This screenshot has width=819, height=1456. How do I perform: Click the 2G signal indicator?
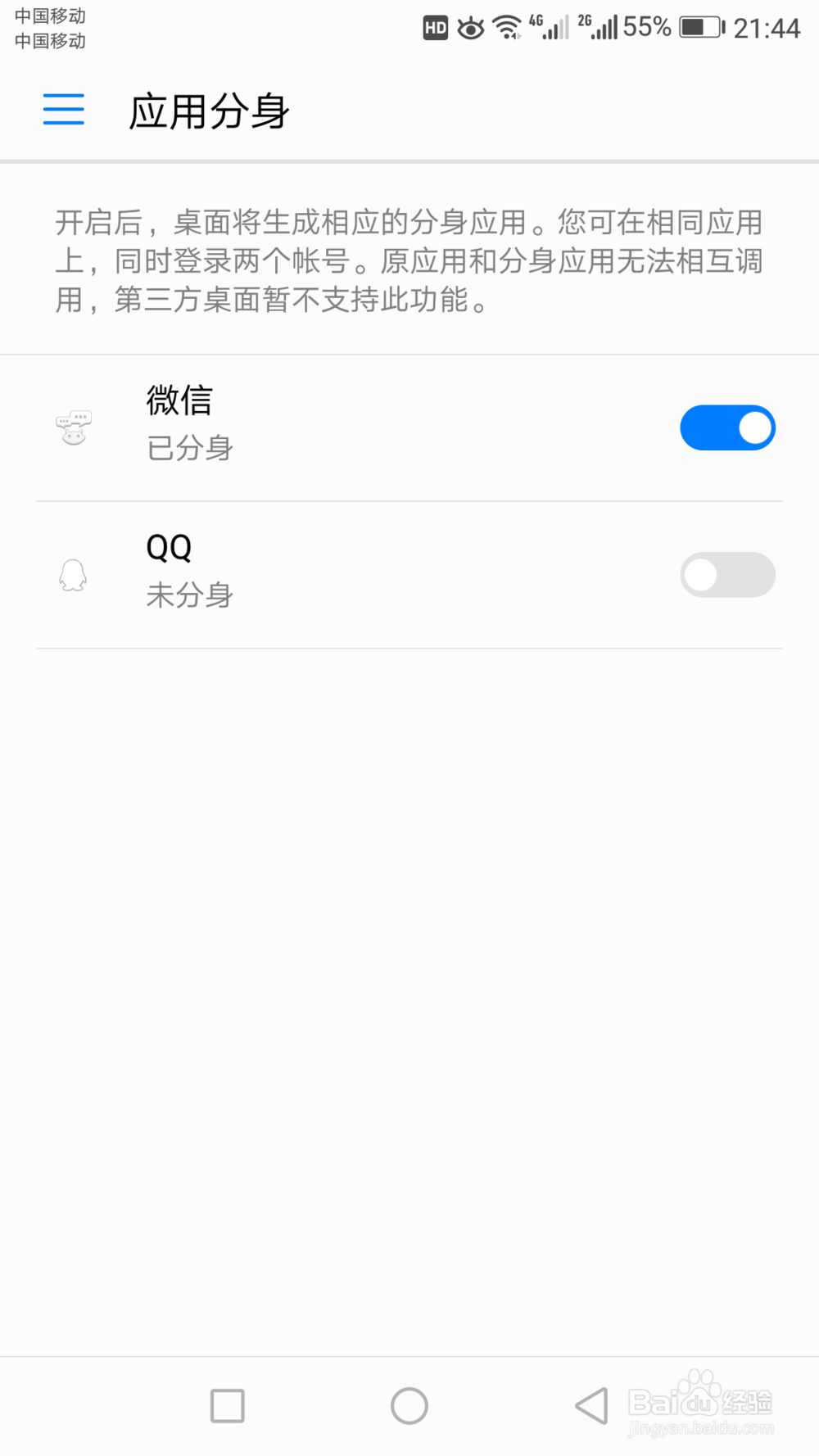(598, 27)
